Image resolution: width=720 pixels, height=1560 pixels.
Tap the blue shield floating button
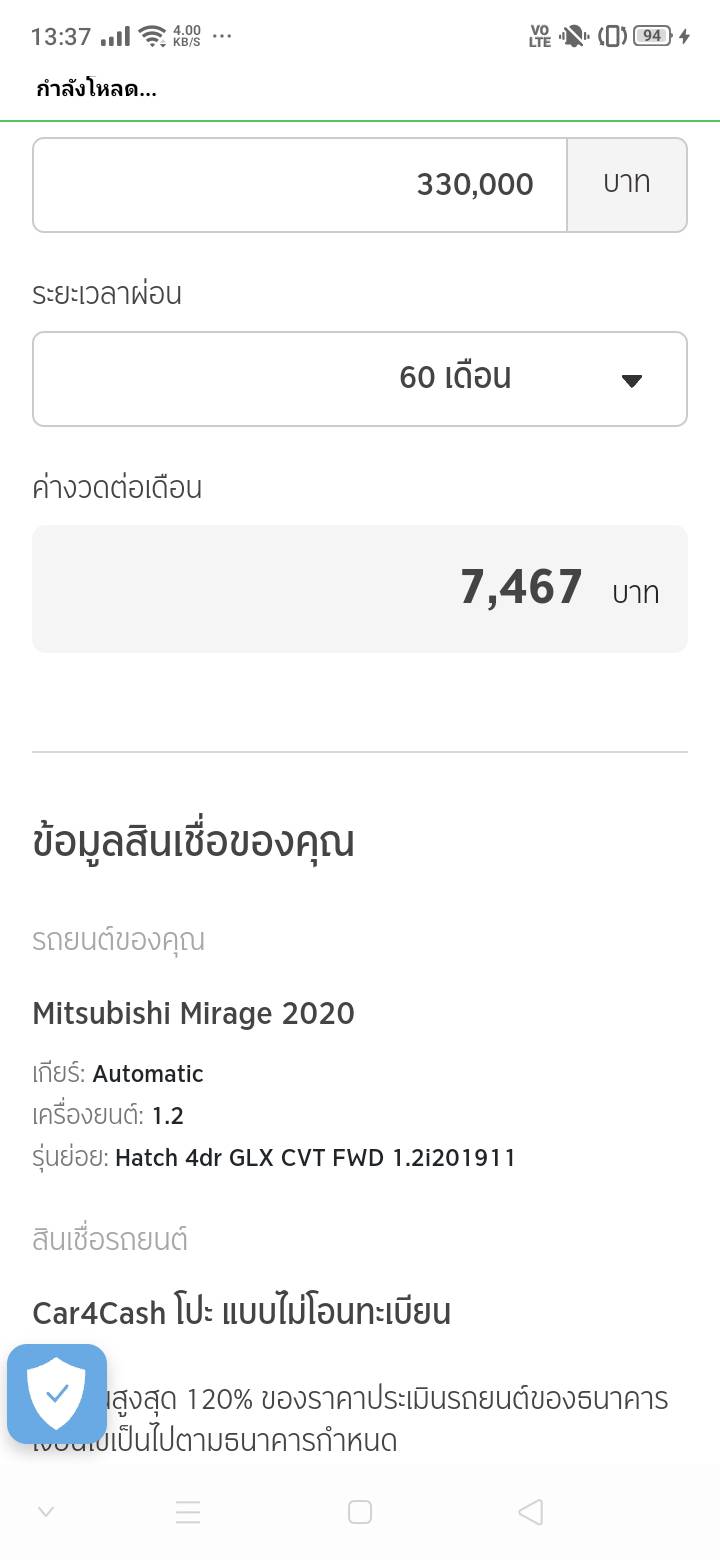pyautogui.click(x=57, y=1393)
